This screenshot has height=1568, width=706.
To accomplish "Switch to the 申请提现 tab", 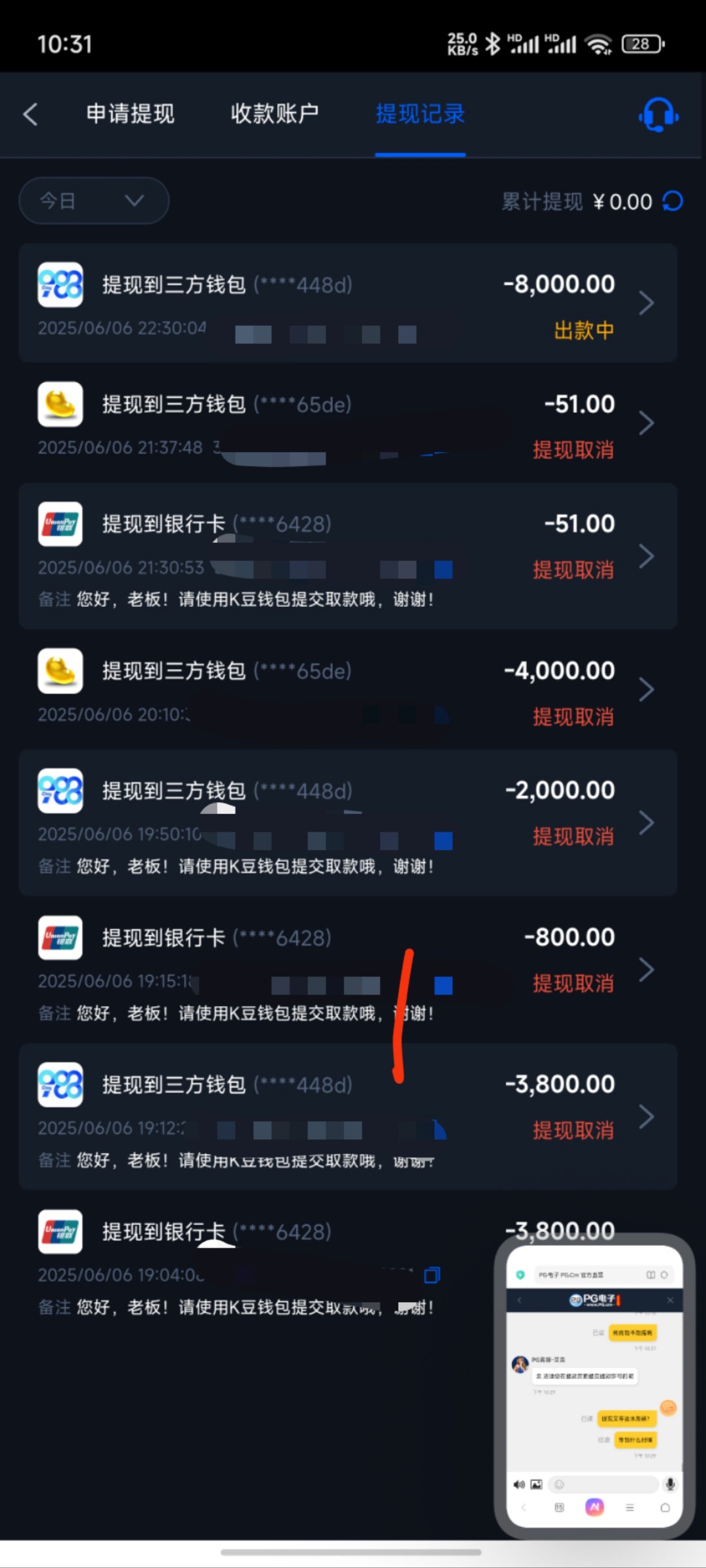I will (131, 114).
